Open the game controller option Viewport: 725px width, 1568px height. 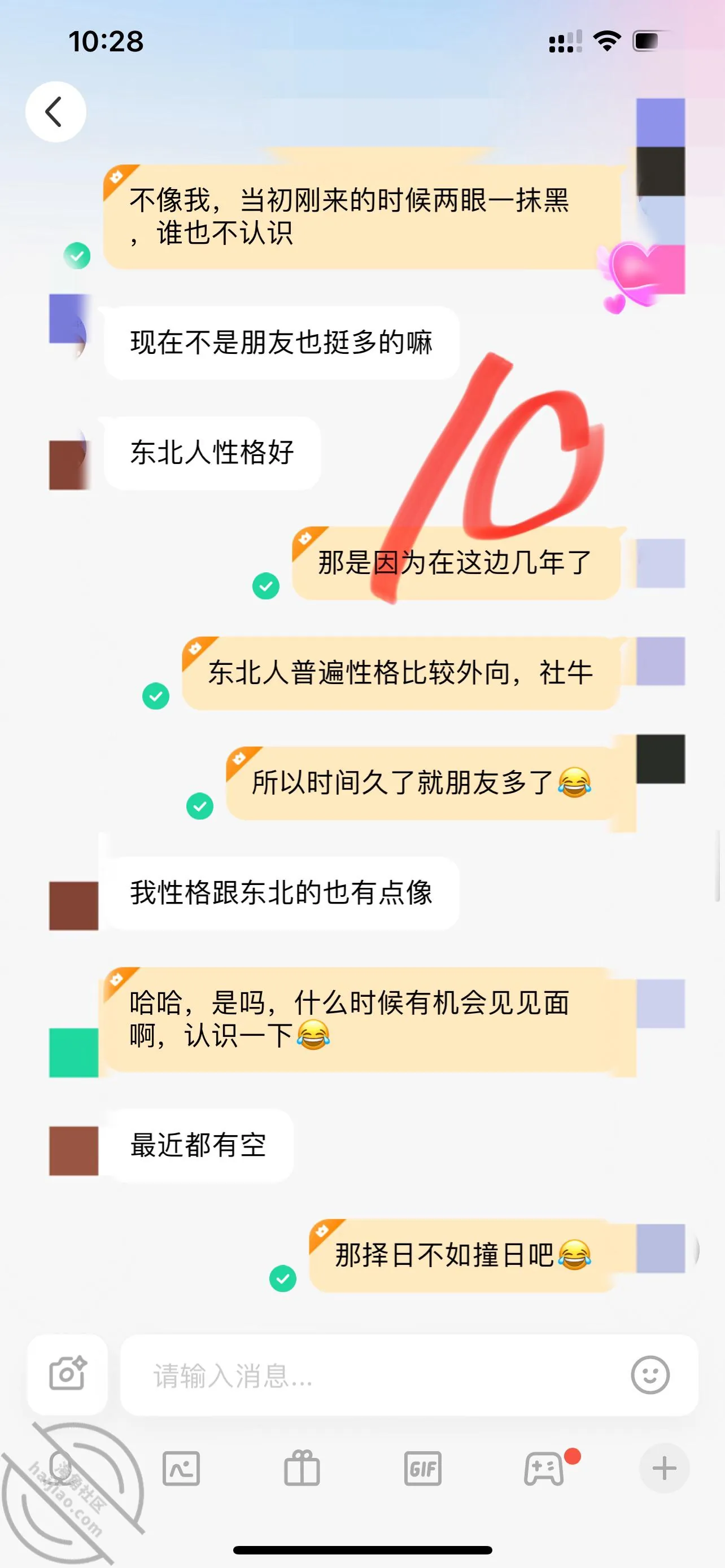(x=544, y=1469)
